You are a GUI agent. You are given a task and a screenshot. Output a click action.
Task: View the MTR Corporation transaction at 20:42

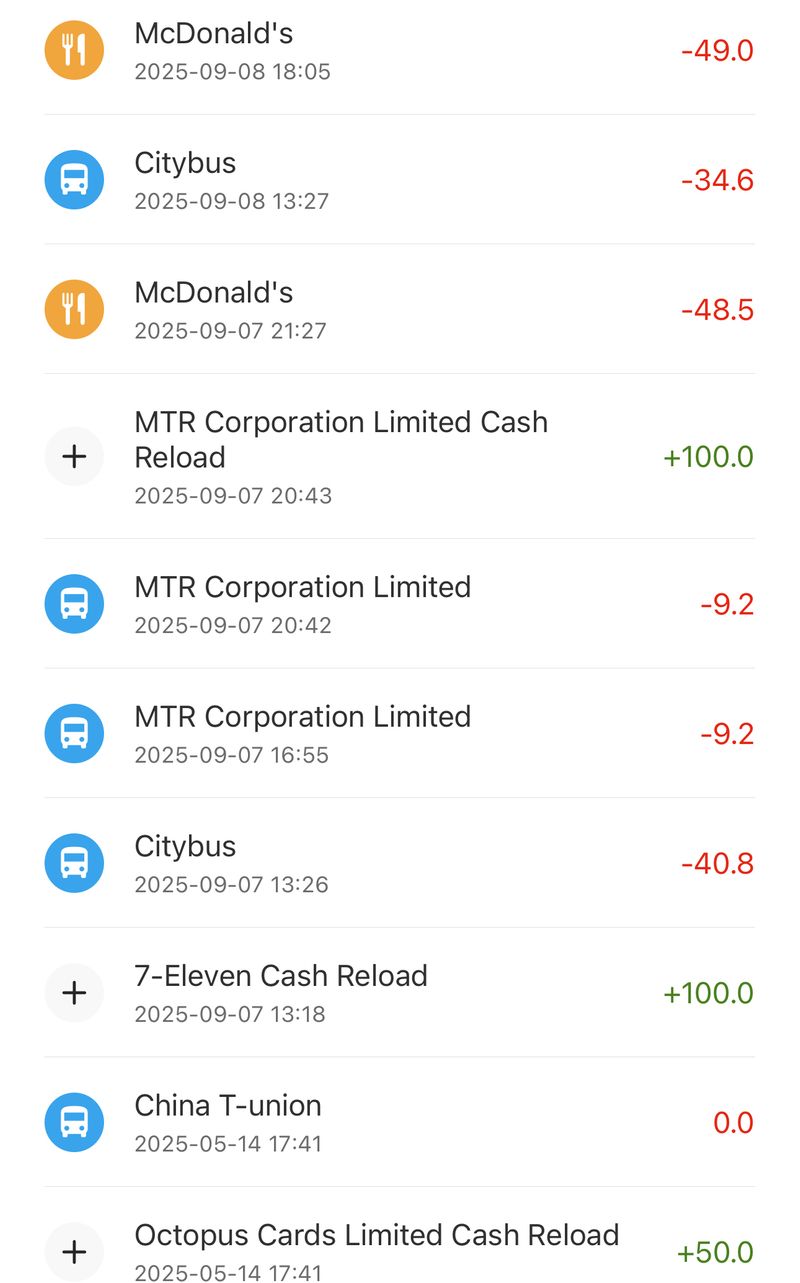399,604
